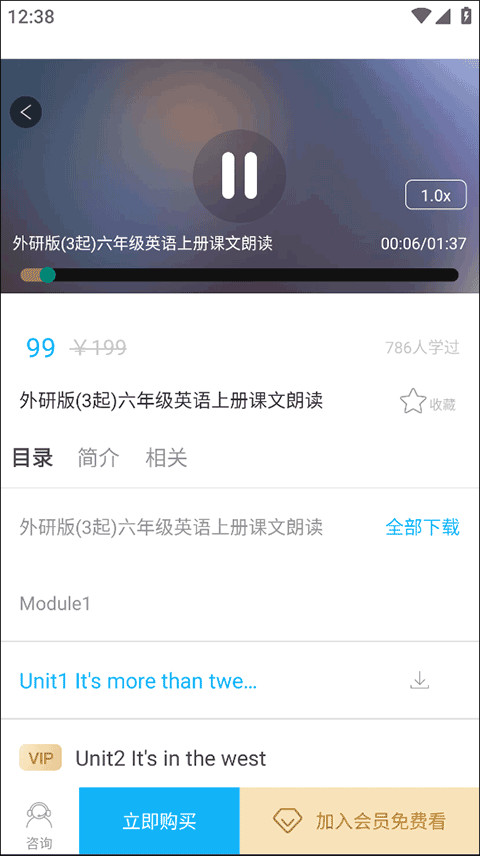Tap 全部下载 to download all
The height and width of the screenshot is (856, 480).
(x=422, y=527)
